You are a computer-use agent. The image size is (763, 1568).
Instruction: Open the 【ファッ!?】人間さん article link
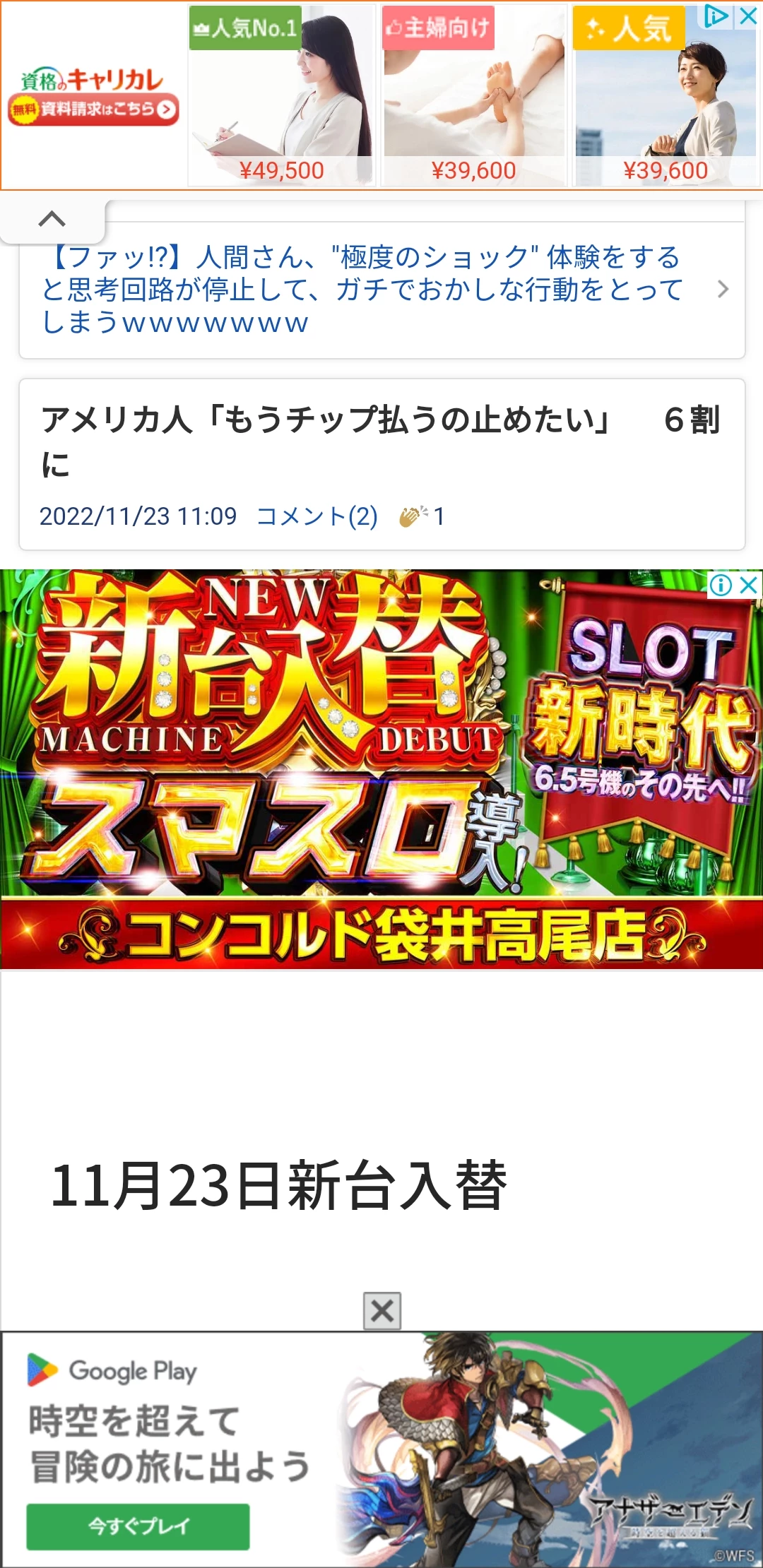(362, 290)
